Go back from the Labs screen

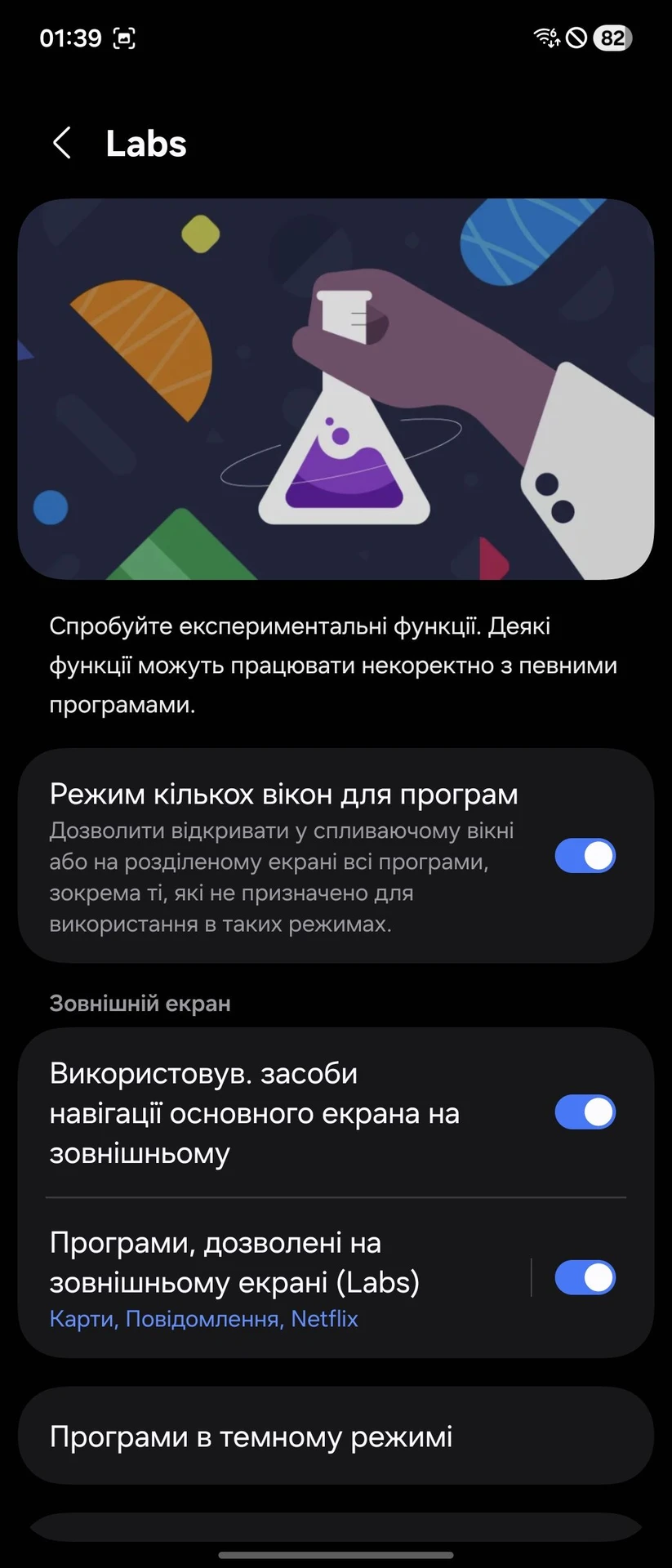pos(62,143)
